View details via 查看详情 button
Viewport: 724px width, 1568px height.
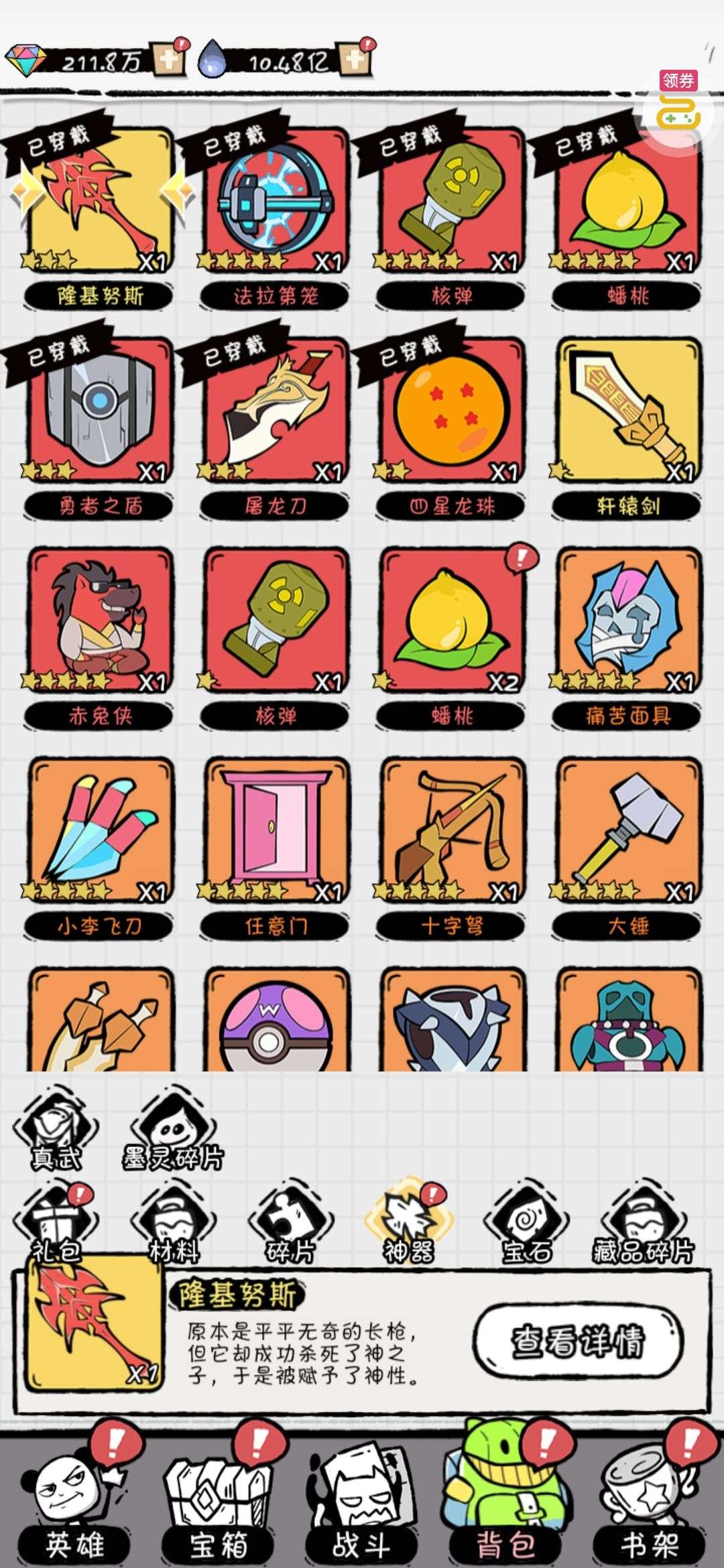(578, 1342)
